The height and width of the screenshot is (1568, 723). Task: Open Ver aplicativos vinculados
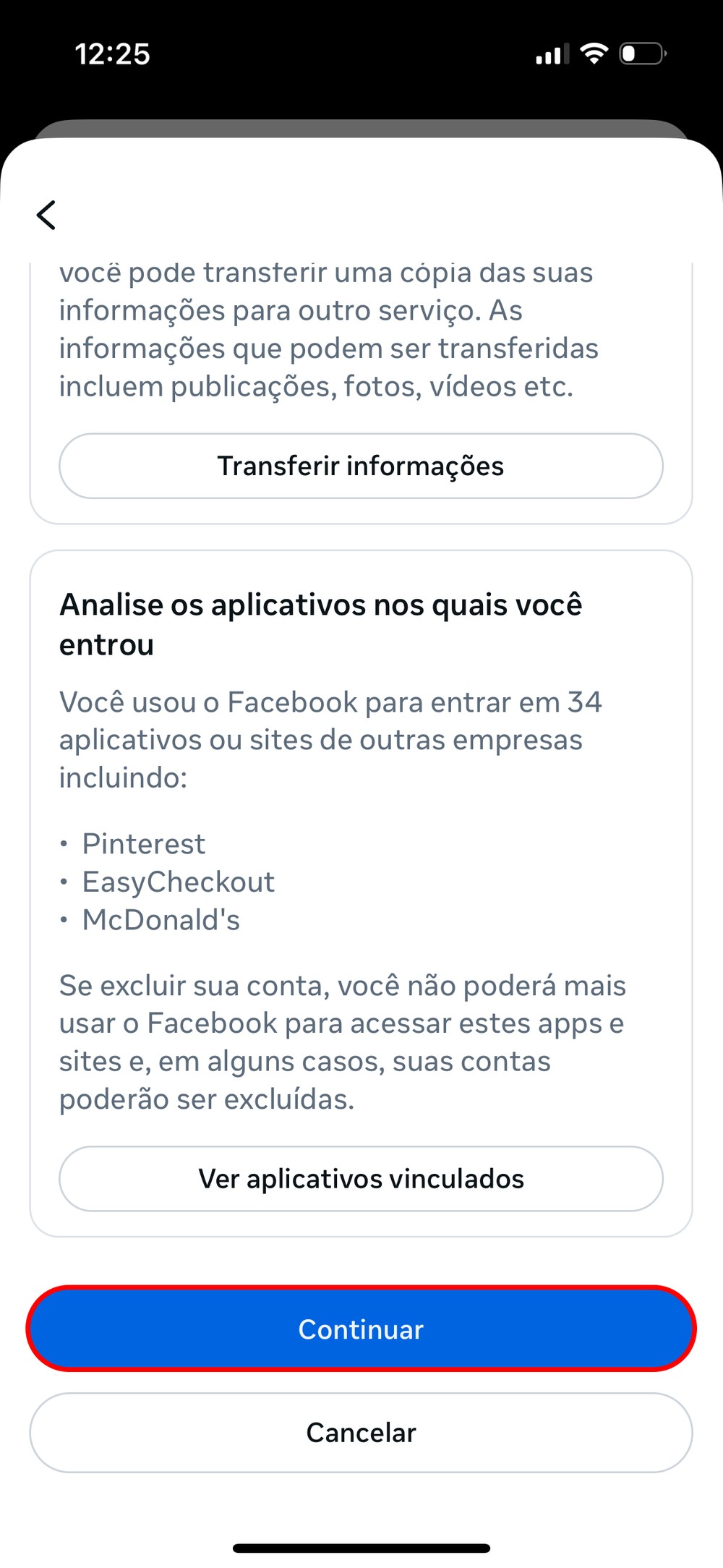(361, 1179)
